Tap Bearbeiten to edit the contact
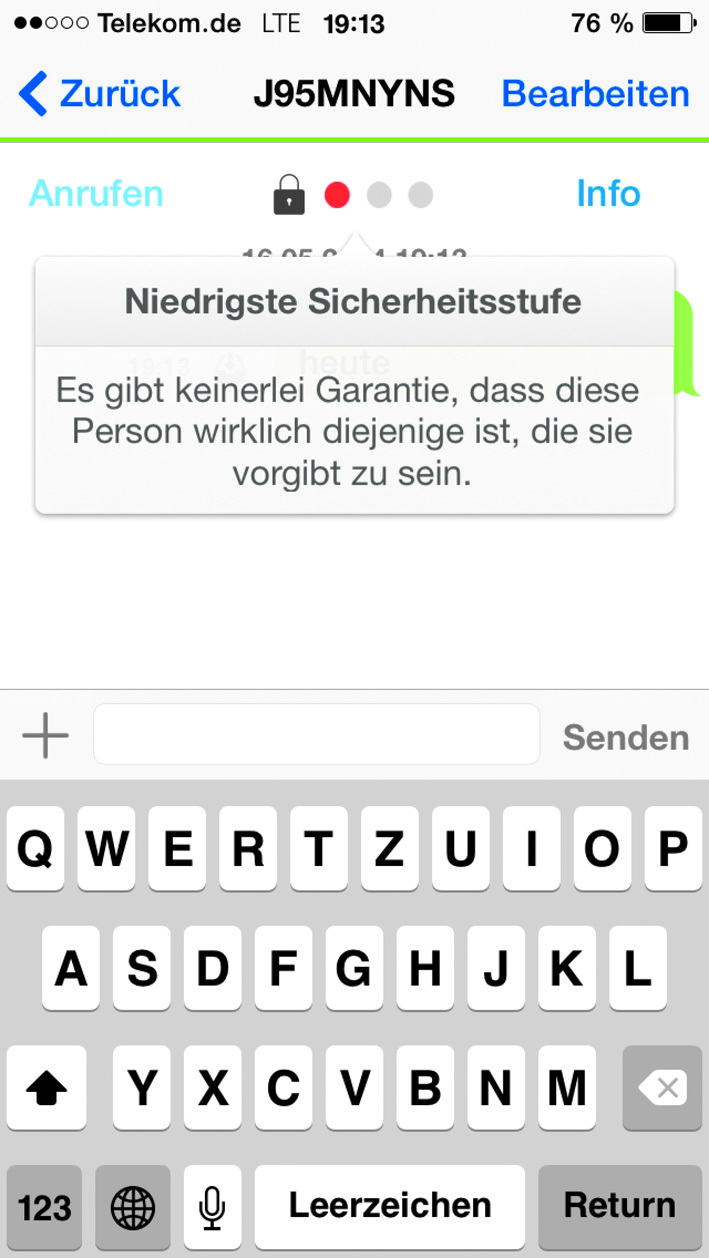 click(x=595, y=93)
